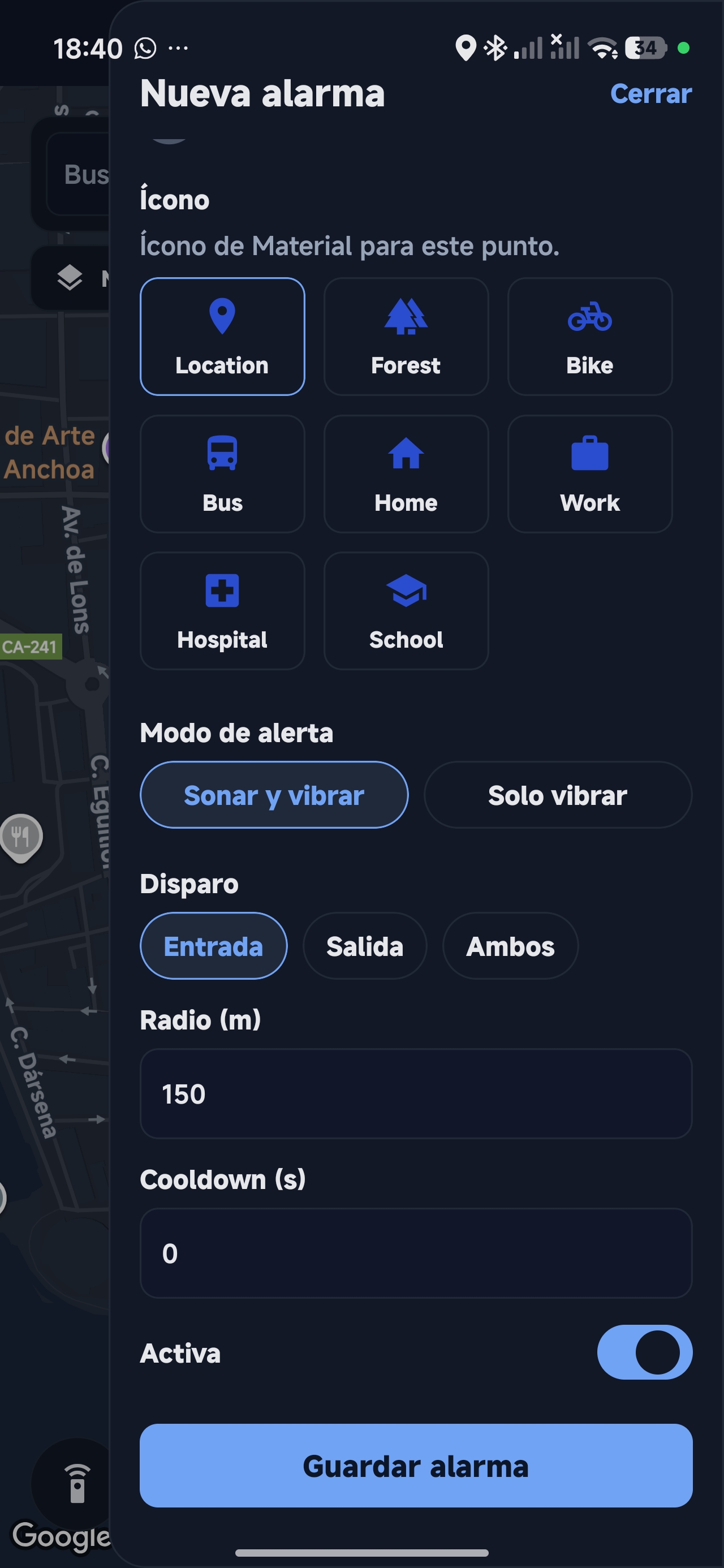Pick the Home icon
This screenshot has height=1568, width=724.
406,473
